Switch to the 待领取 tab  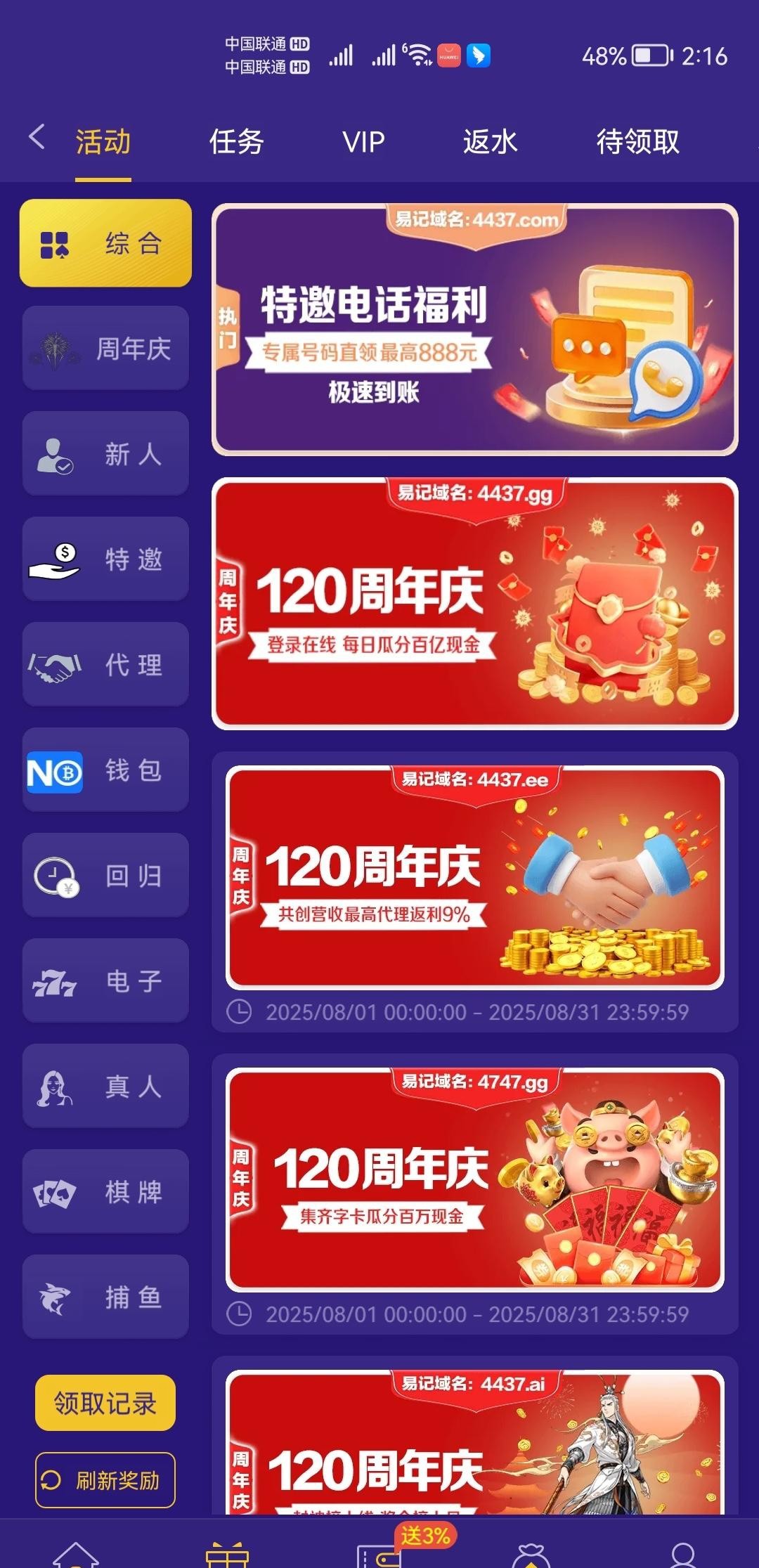click(637, 142)
